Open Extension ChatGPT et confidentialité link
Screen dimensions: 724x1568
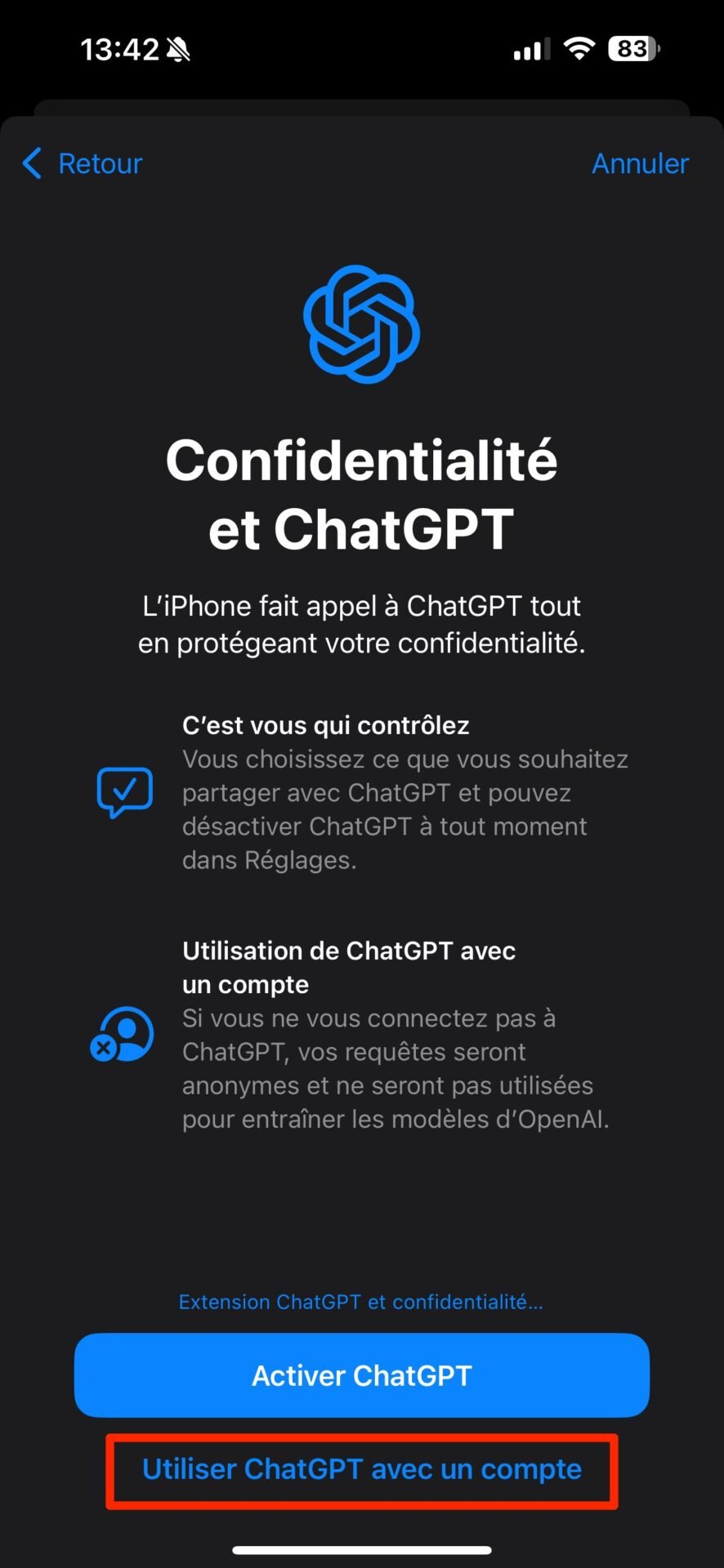tap(360, 1302)
